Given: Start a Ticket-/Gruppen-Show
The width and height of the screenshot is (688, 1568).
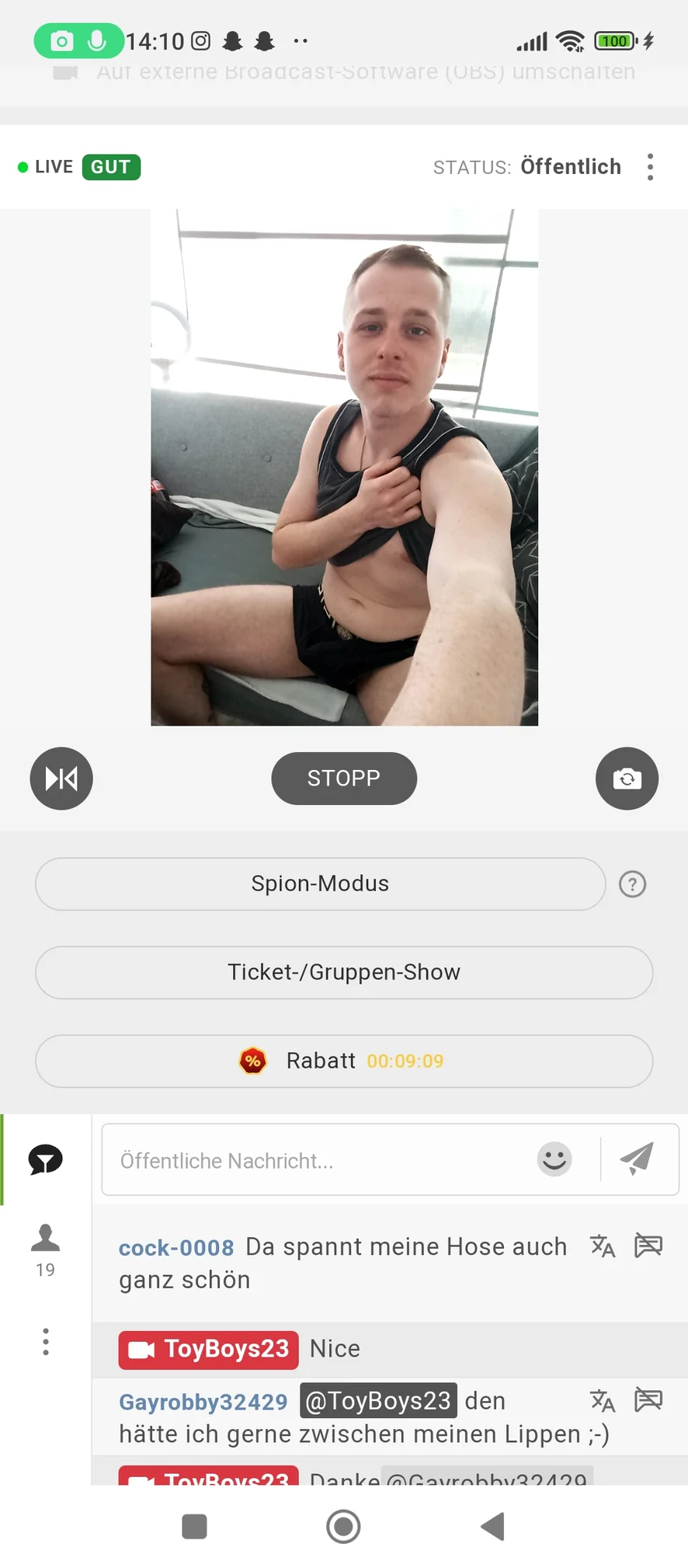Looking at the screenshot, I should [x=344, y=973].
